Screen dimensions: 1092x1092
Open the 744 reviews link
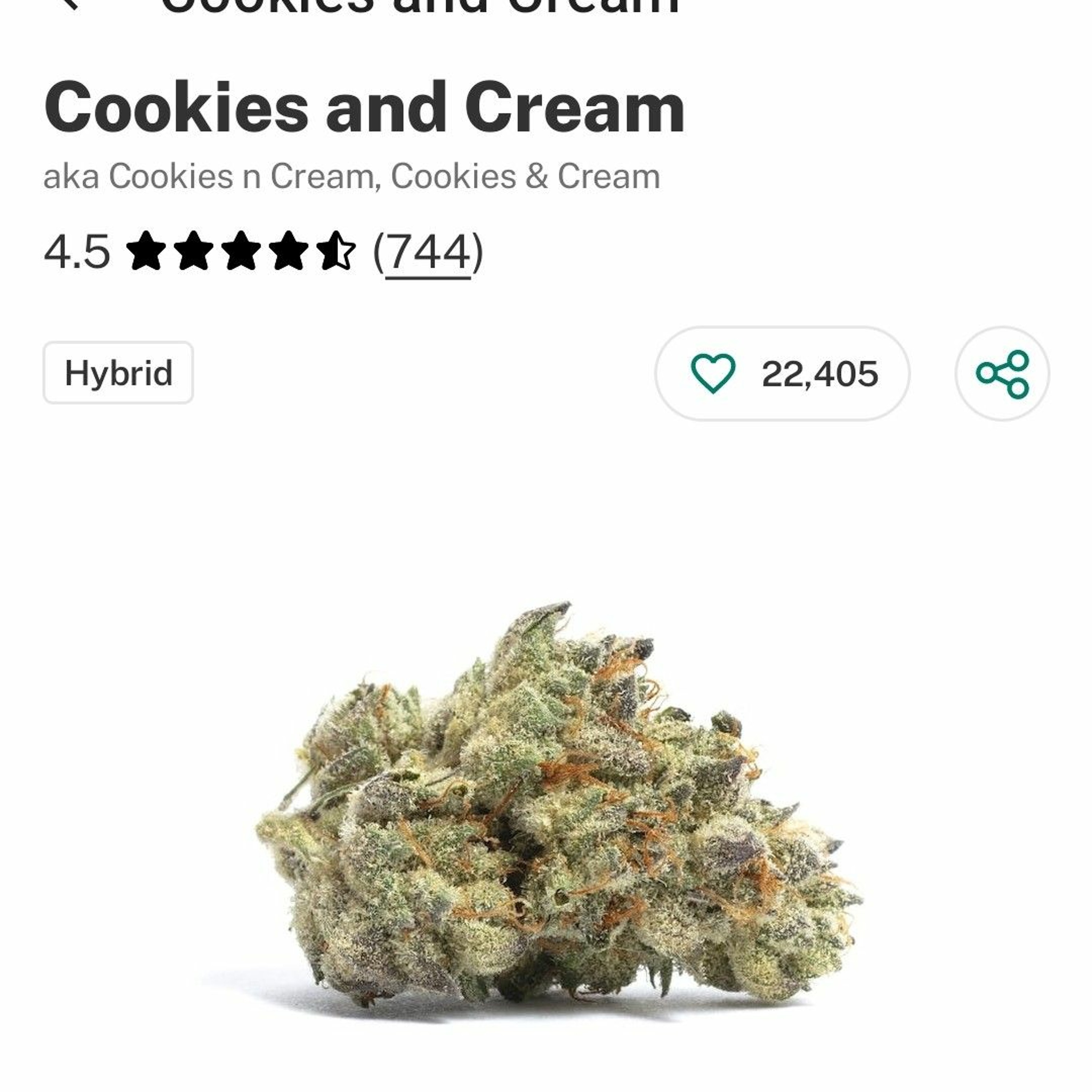point(428,252)
